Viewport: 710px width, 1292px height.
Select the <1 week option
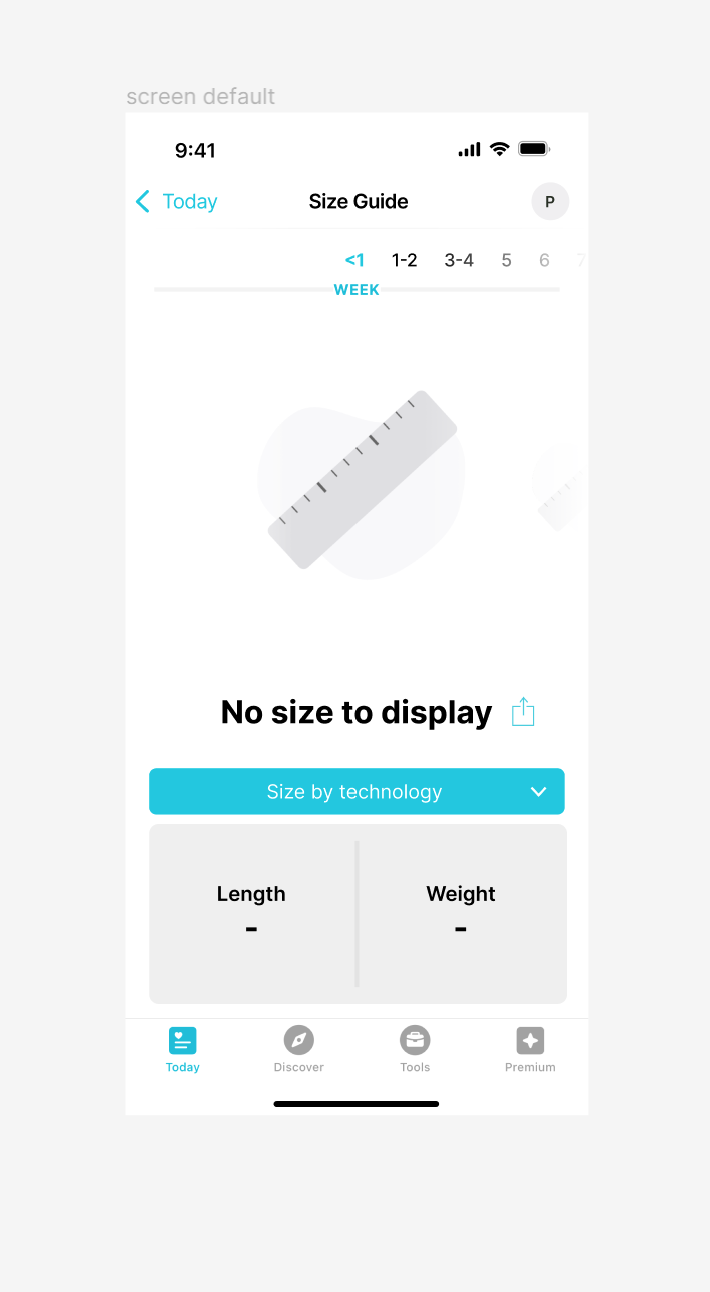(x=355, y=261)
